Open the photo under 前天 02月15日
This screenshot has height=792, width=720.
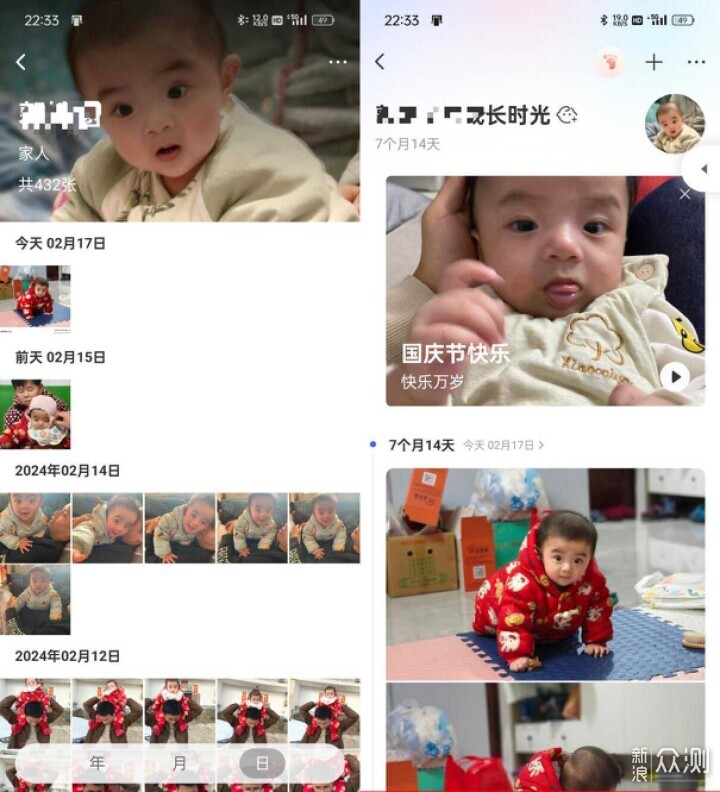(x=36, y=413)
